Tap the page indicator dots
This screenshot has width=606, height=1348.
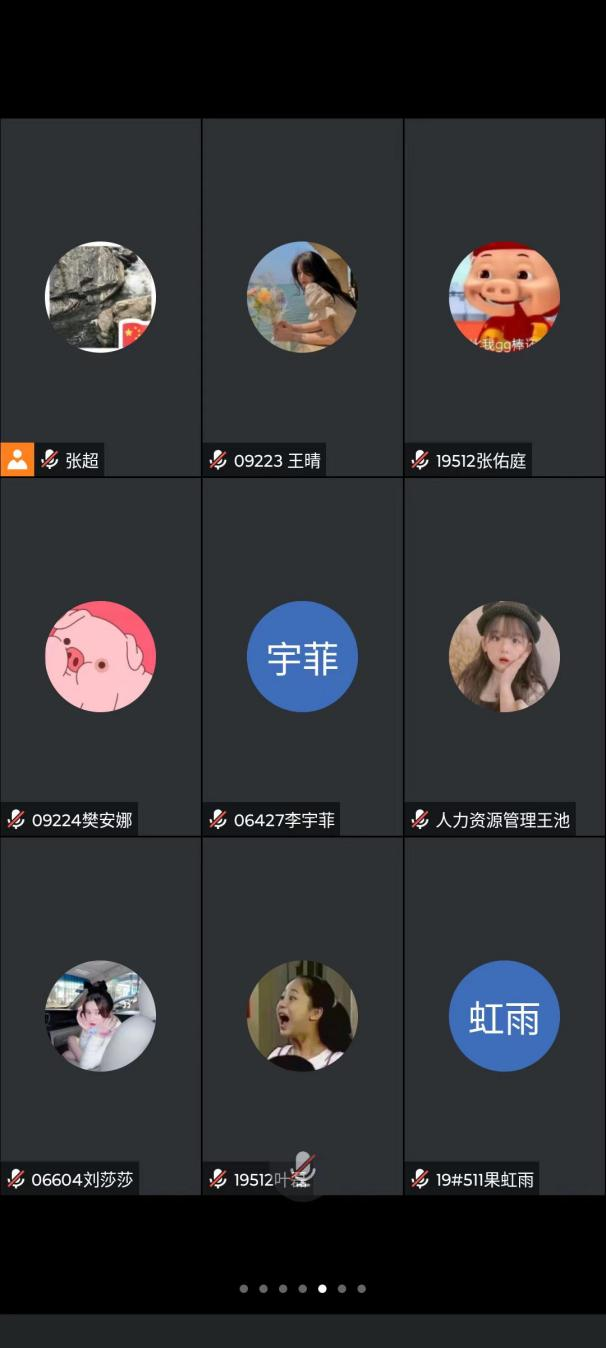tap(302, 1288)
